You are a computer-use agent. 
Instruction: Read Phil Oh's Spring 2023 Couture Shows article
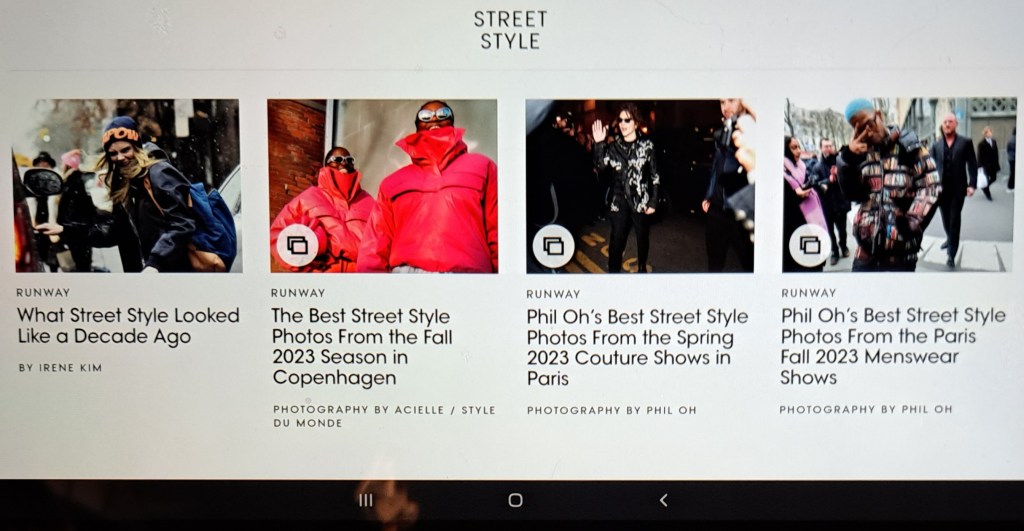click(x=637, y=347)
